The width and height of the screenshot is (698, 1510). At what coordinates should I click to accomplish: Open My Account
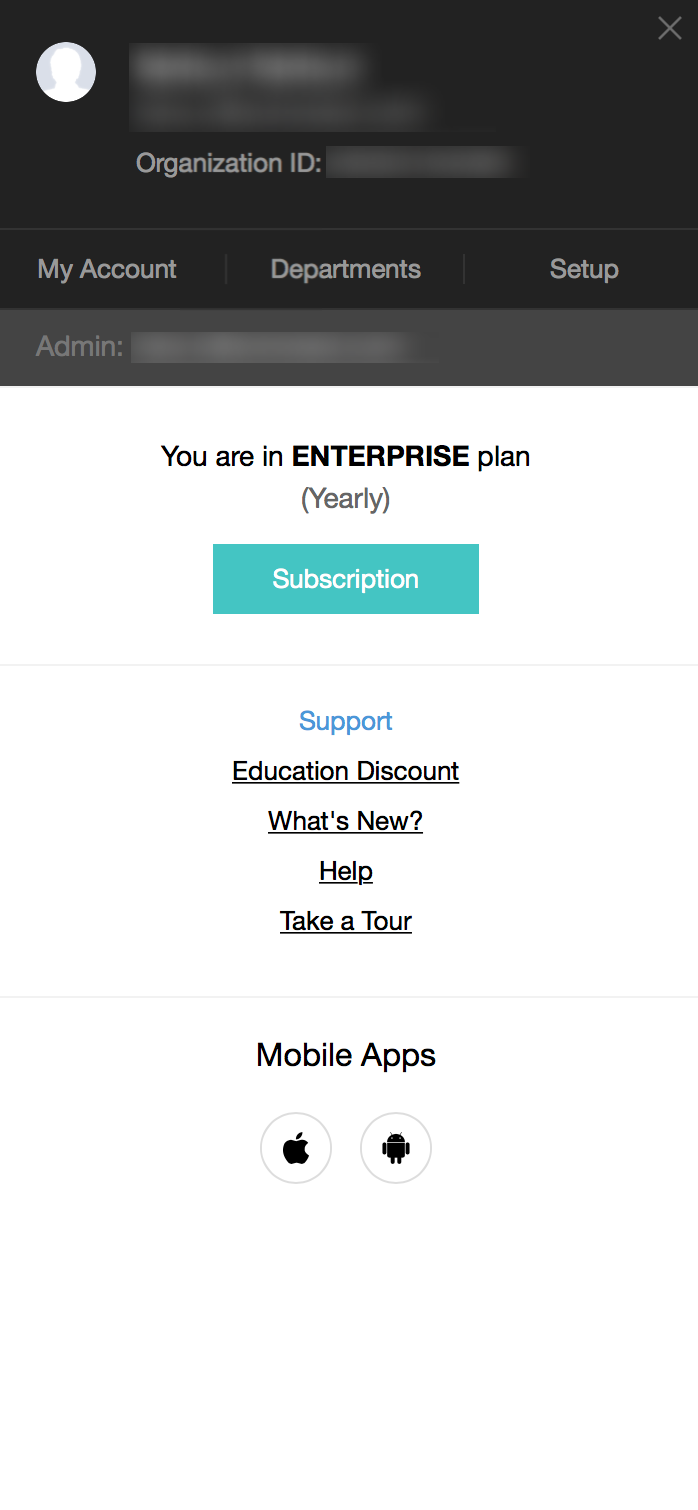(107, 269)
